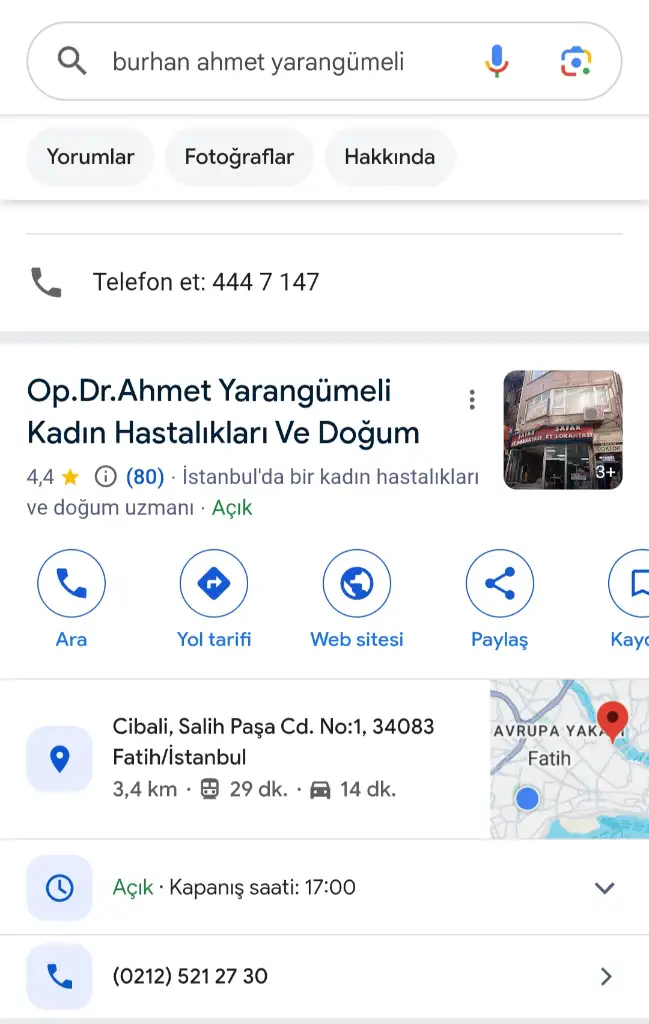This screenshot has width=649, height=1024.
Task: Open the Hakkında chip
Action: pos(389,157)
